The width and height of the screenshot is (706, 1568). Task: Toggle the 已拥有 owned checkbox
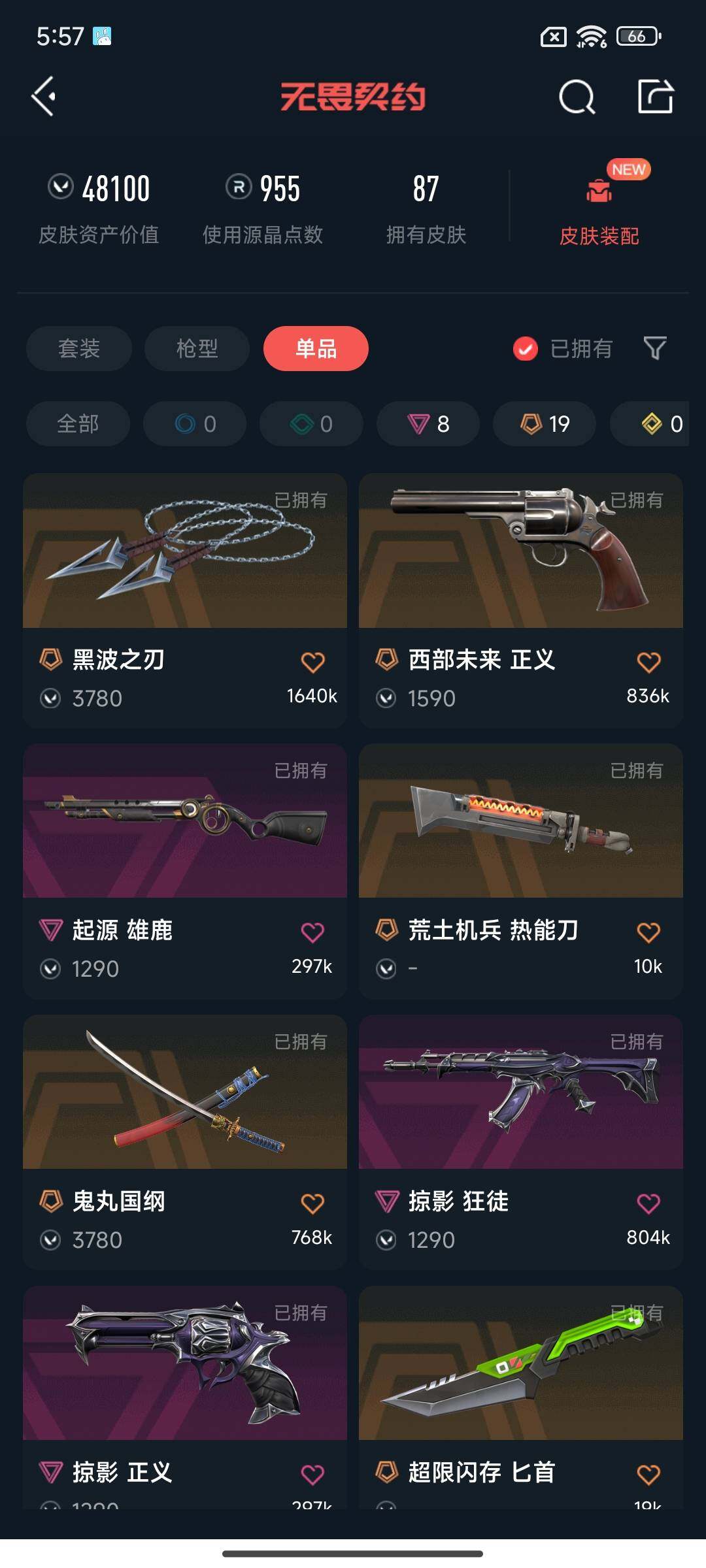(526, 349)
